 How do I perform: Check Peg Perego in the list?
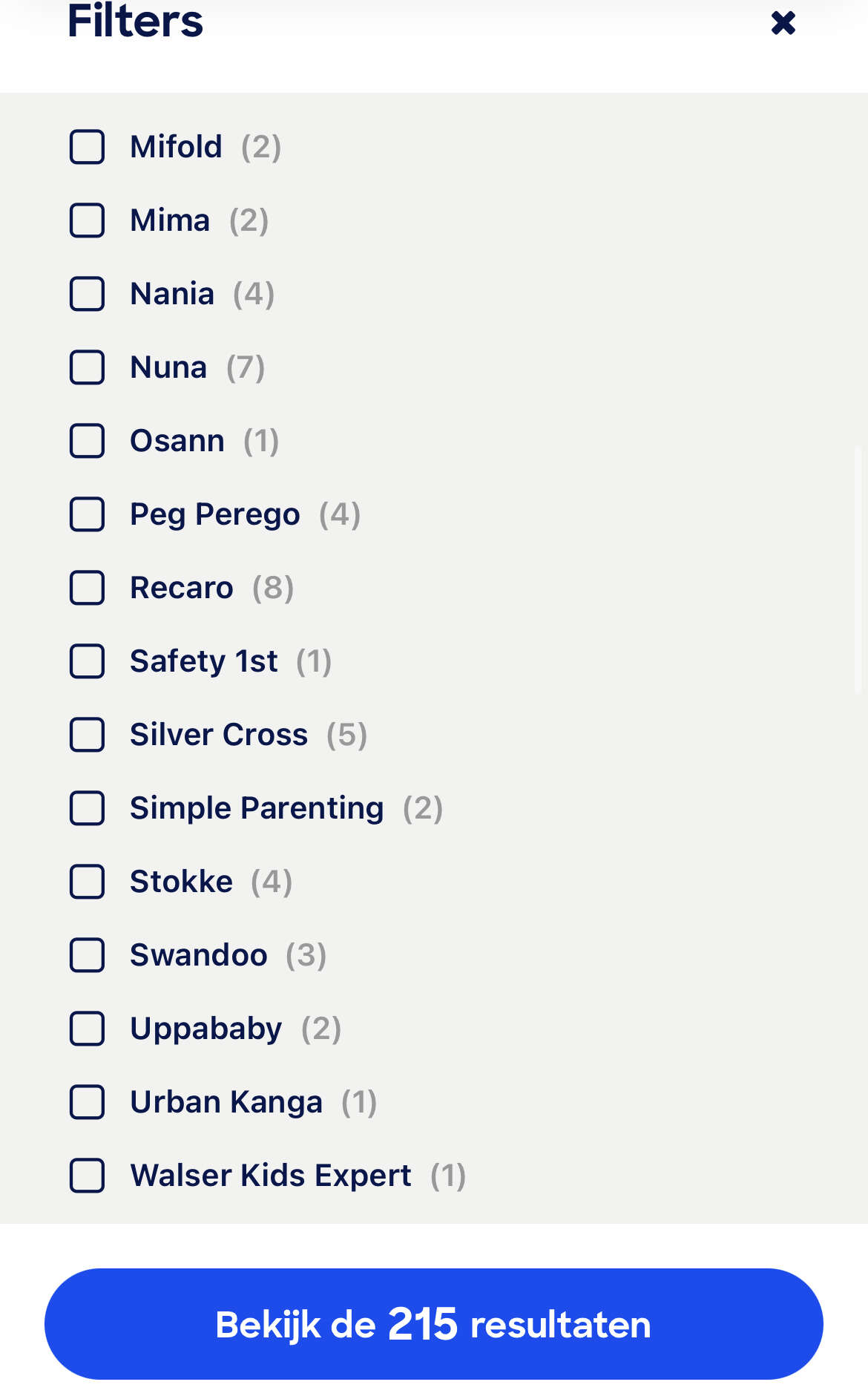(88, 514)
